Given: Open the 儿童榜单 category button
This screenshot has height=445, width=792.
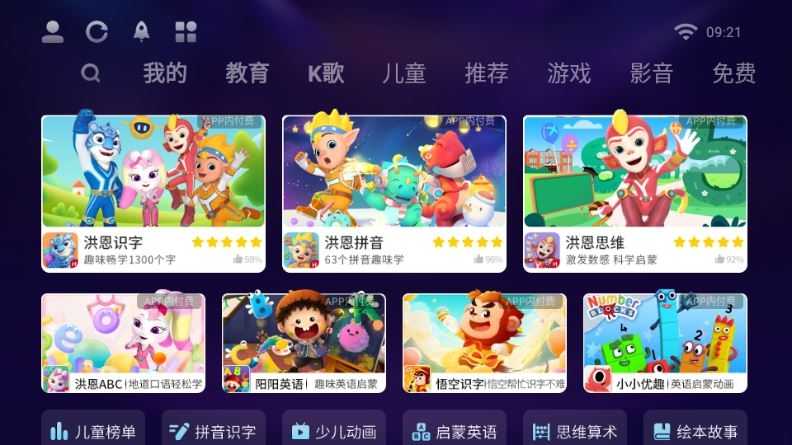Looking at the screenshot, I should [x=93, y=431].
